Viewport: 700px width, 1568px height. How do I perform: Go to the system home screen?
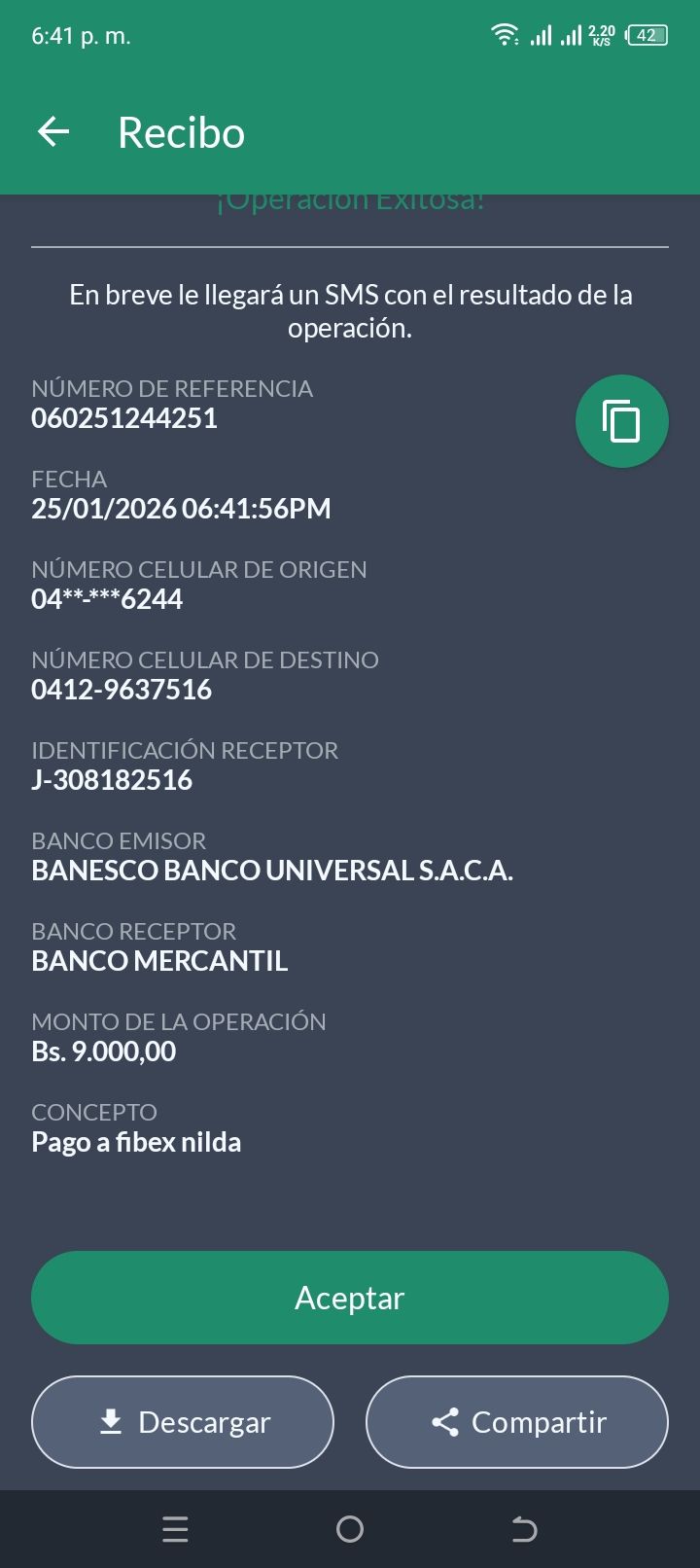[x=350, y=1530]
